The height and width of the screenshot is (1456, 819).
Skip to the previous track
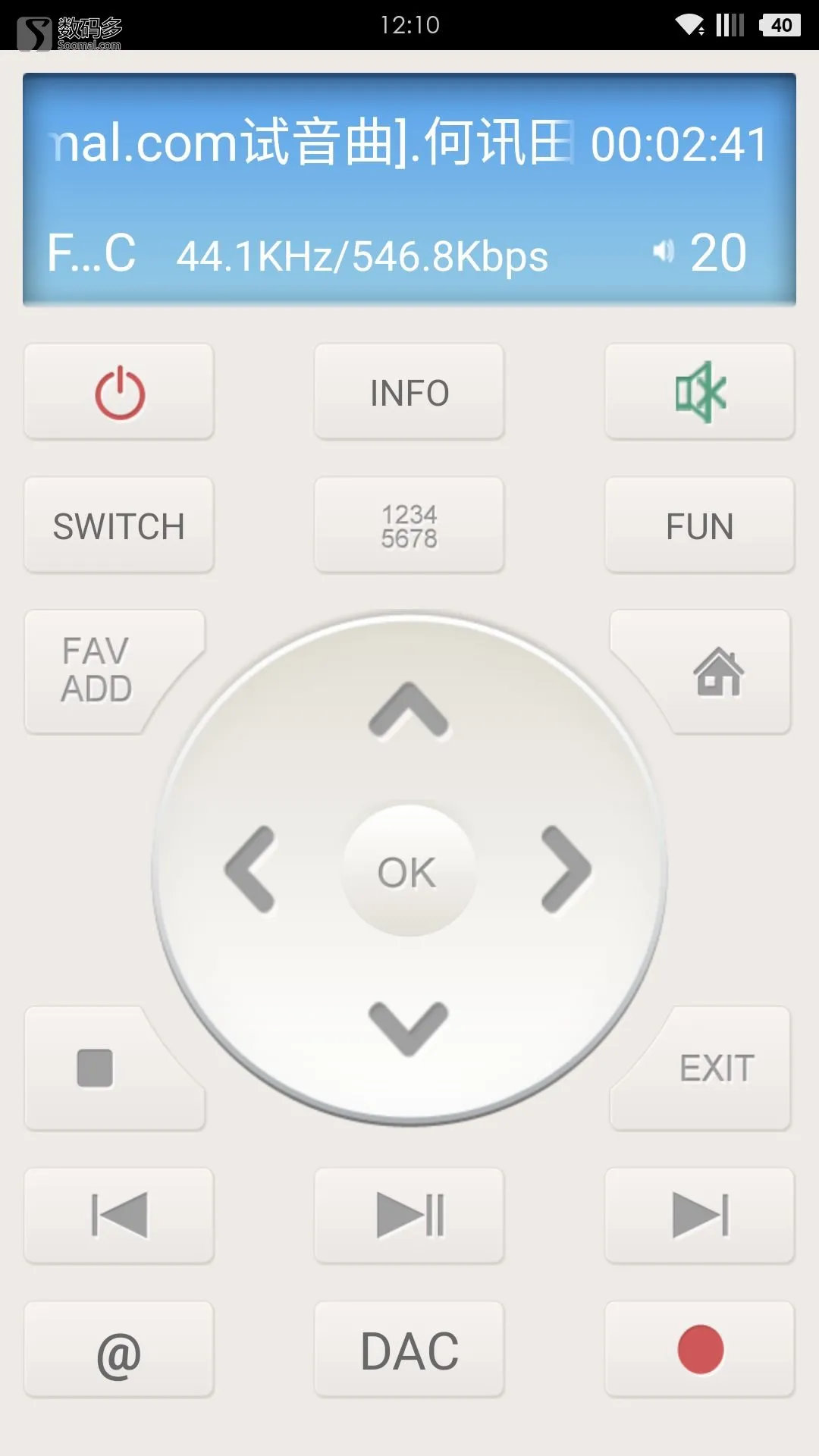click(119, 1216)
